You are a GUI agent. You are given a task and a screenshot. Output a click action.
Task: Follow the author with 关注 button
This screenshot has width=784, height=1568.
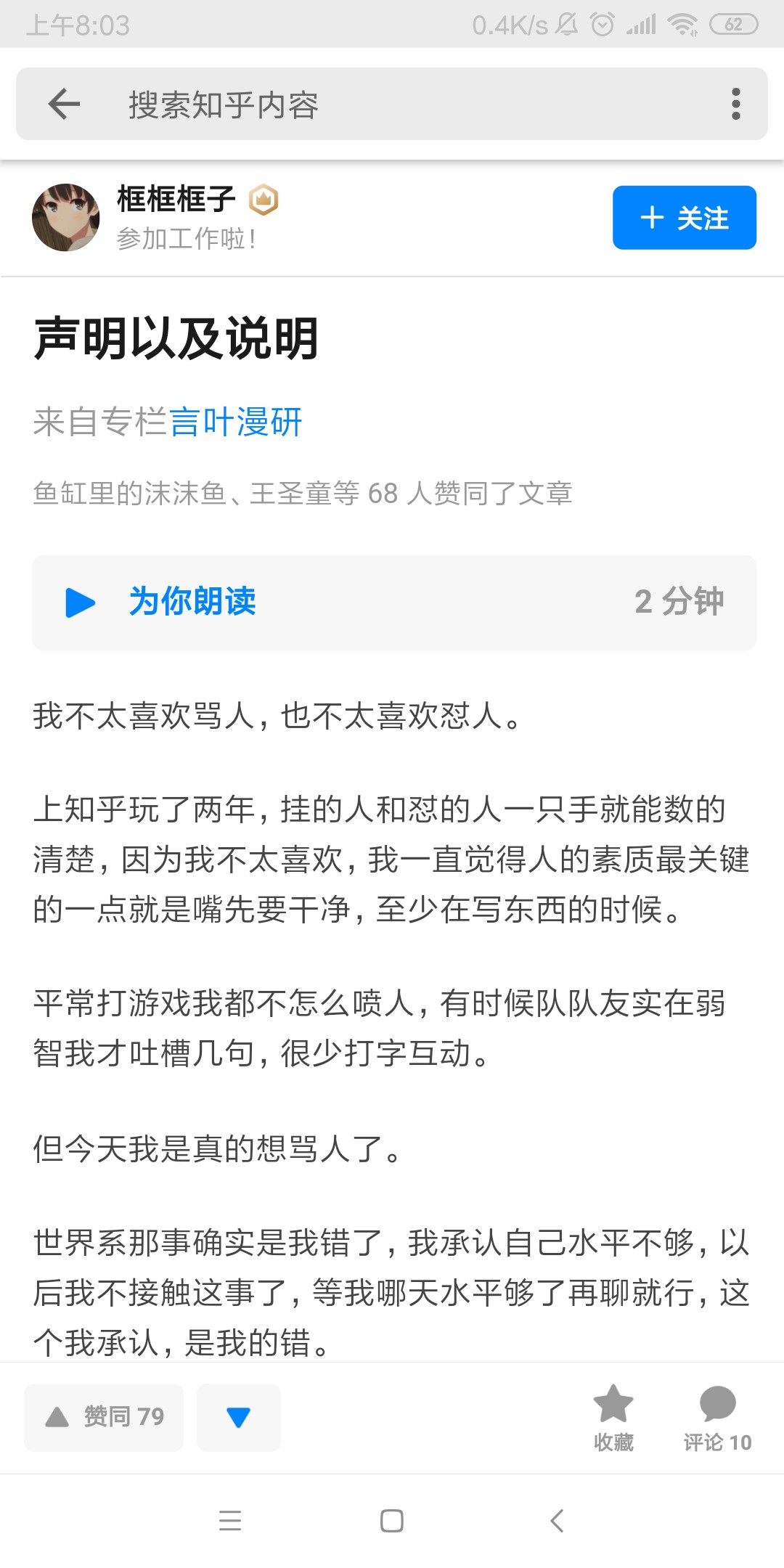pos(684,218)
